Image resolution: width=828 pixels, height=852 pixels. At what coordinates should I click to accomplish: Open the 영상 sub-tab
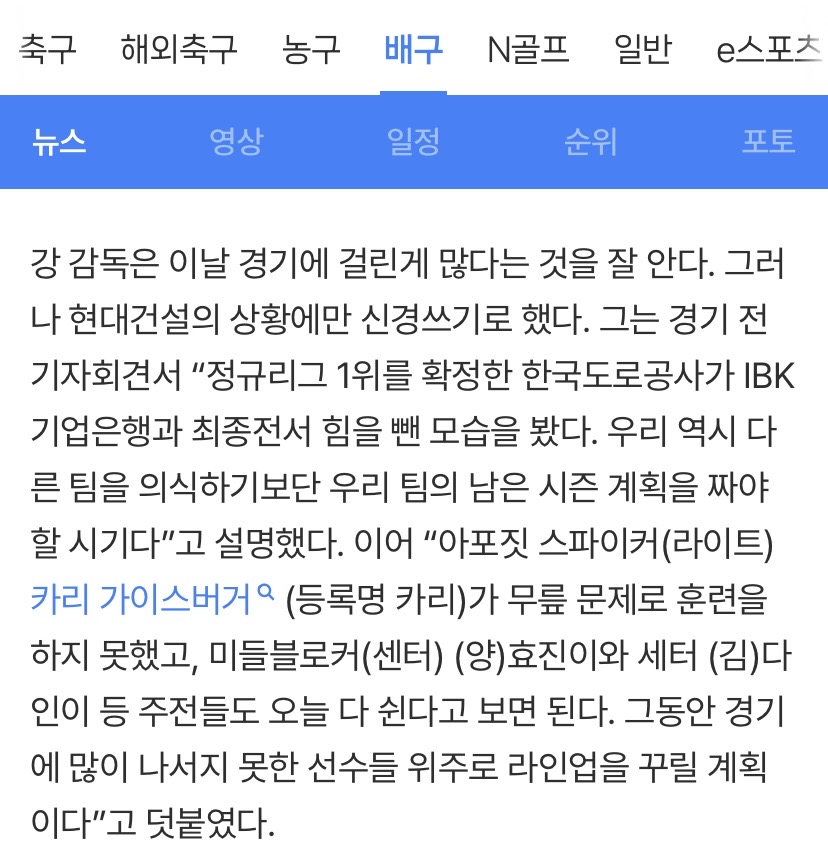tap(237, 142)
